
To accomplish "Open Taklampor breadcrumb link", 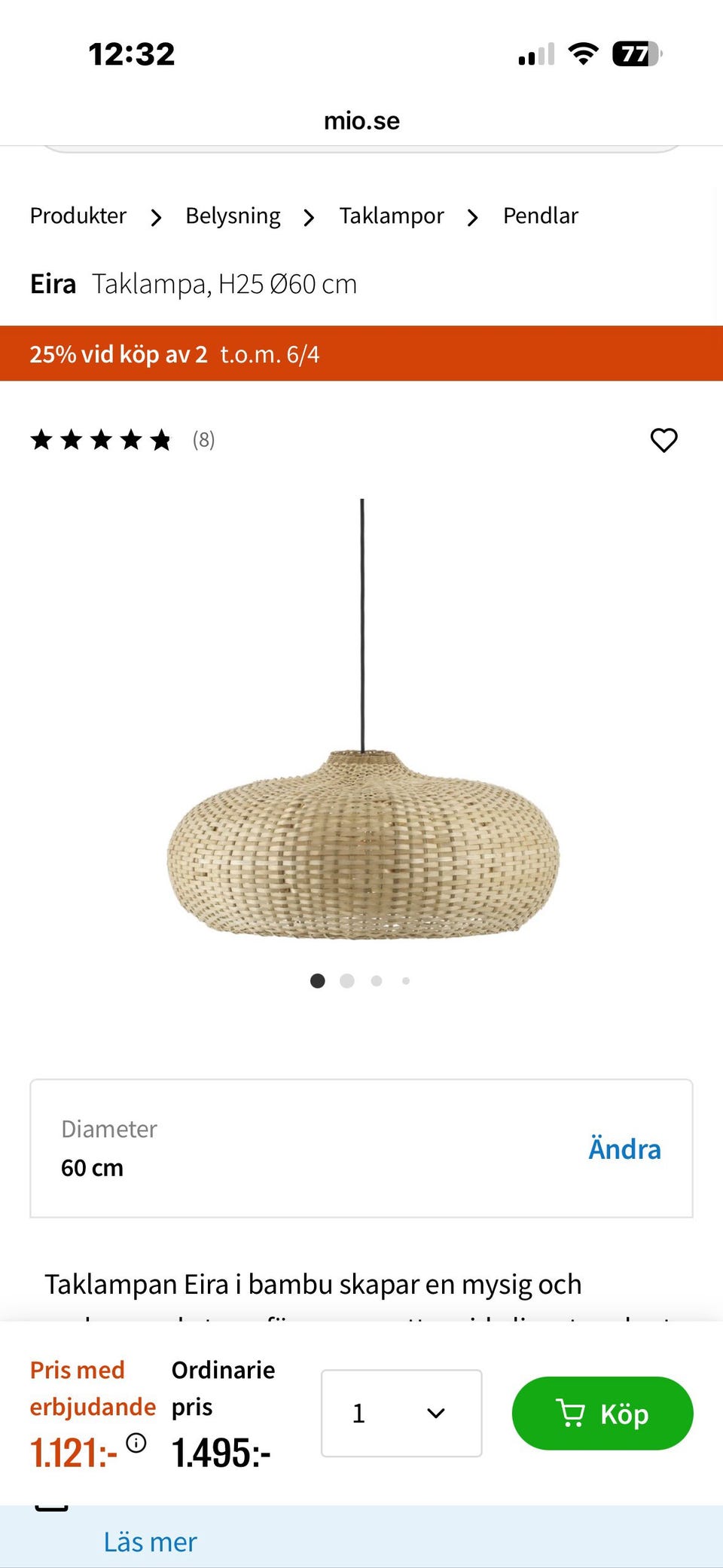I will click(392, 216).
